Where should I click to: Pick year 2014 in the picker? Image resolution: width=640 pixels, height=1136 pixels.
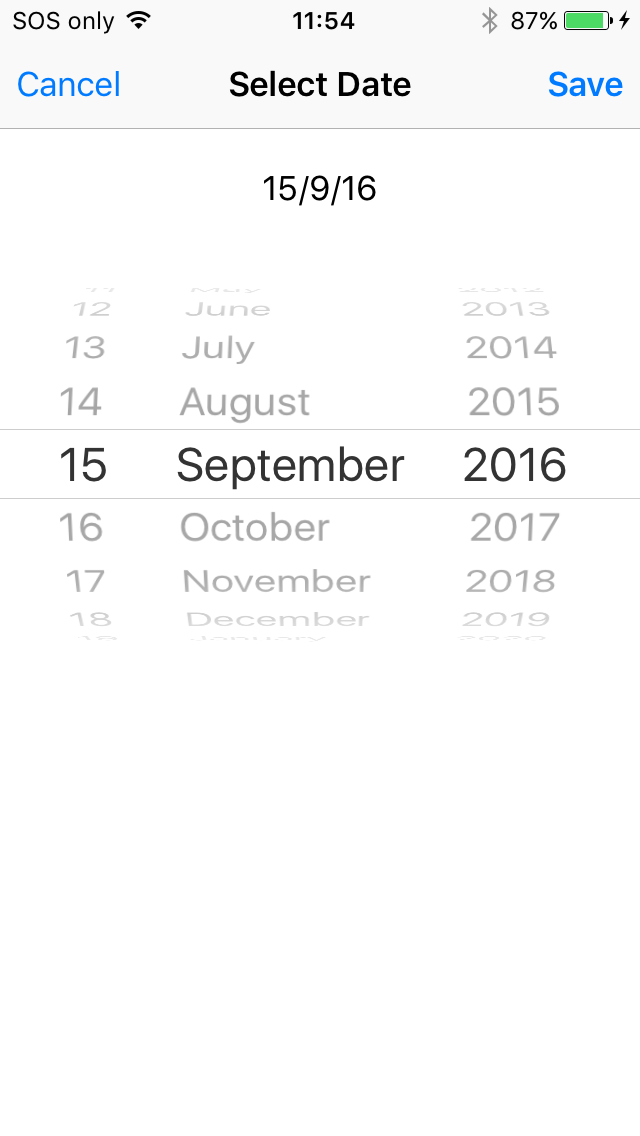[x=511, y=348]
